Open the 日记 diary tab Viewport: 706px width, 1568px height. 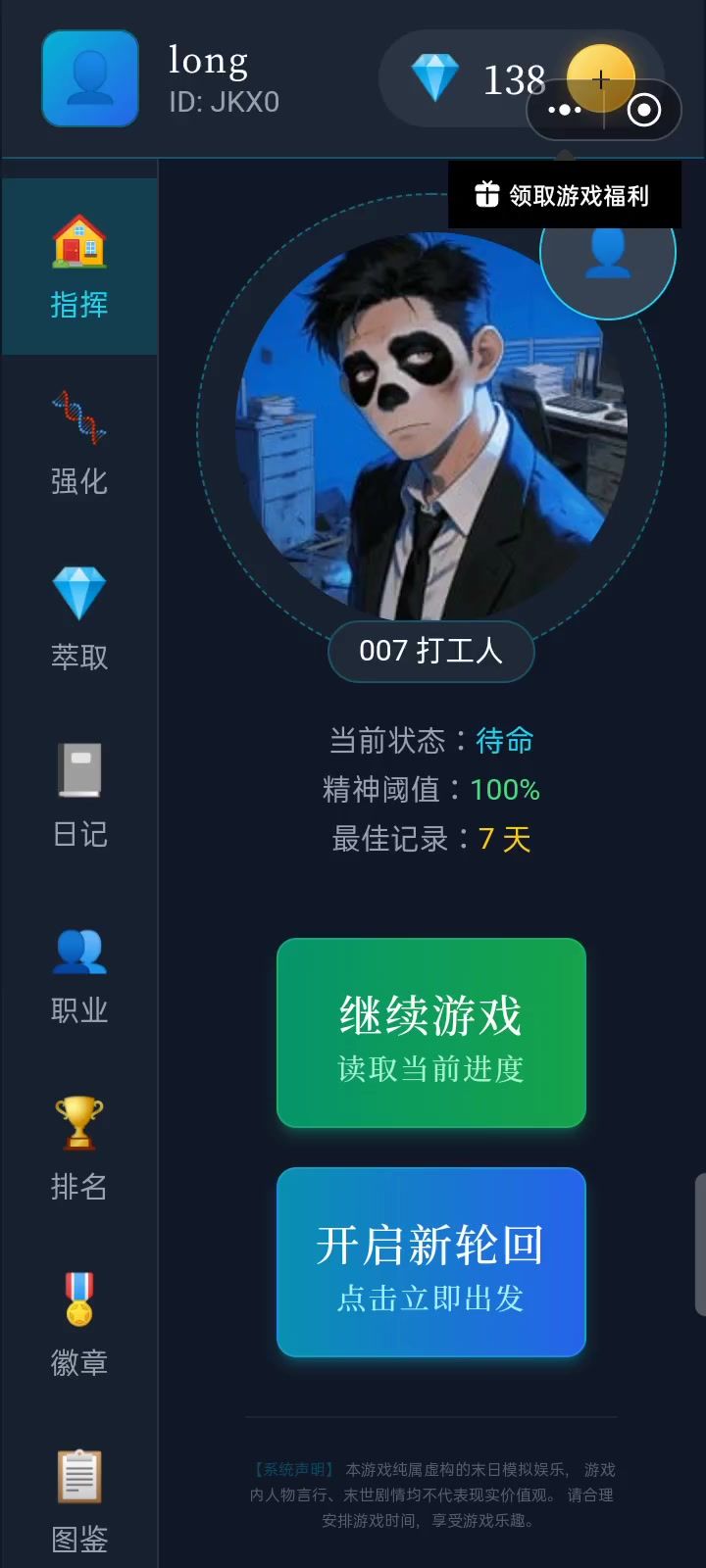coord(79,795)
